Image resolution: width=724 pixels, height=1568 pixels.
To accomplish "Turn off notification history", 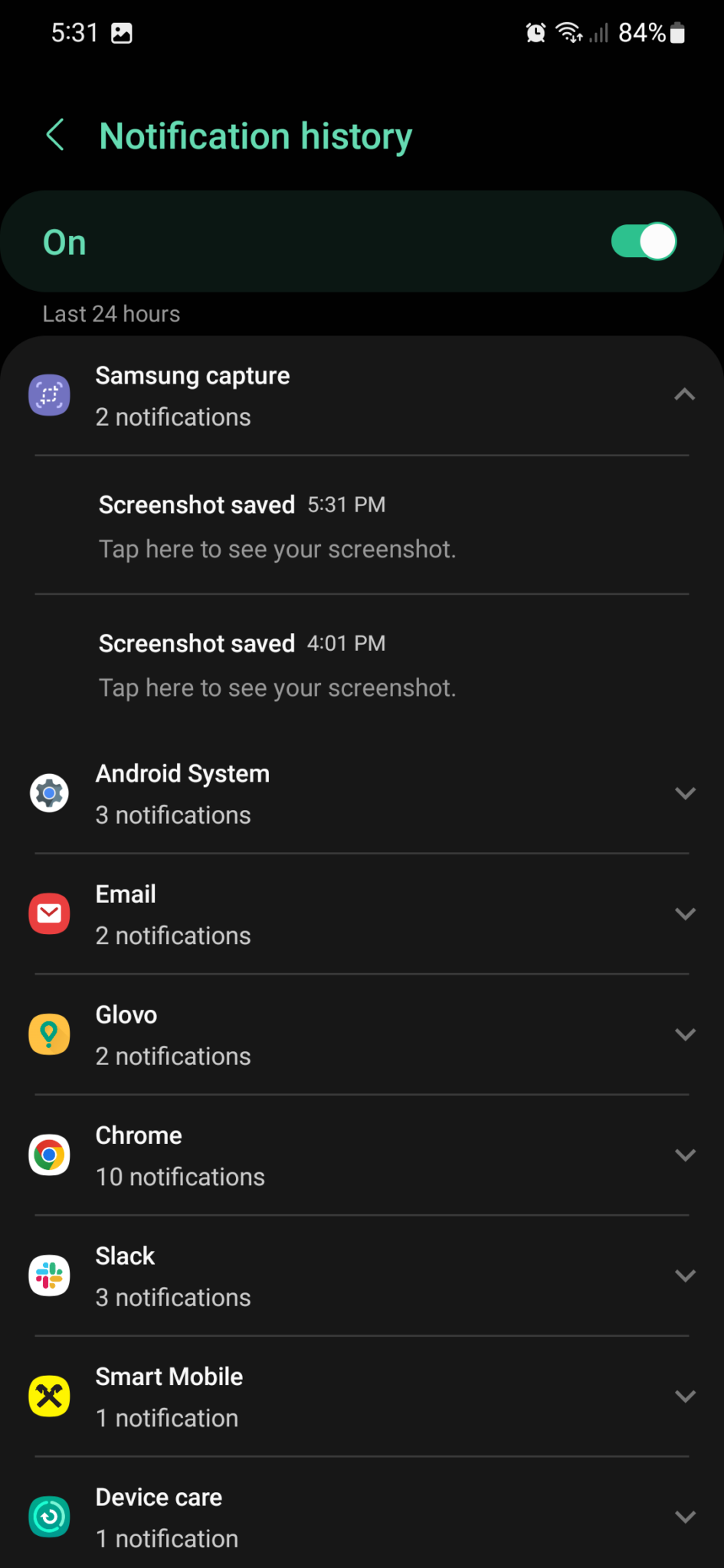I will 644,241.
